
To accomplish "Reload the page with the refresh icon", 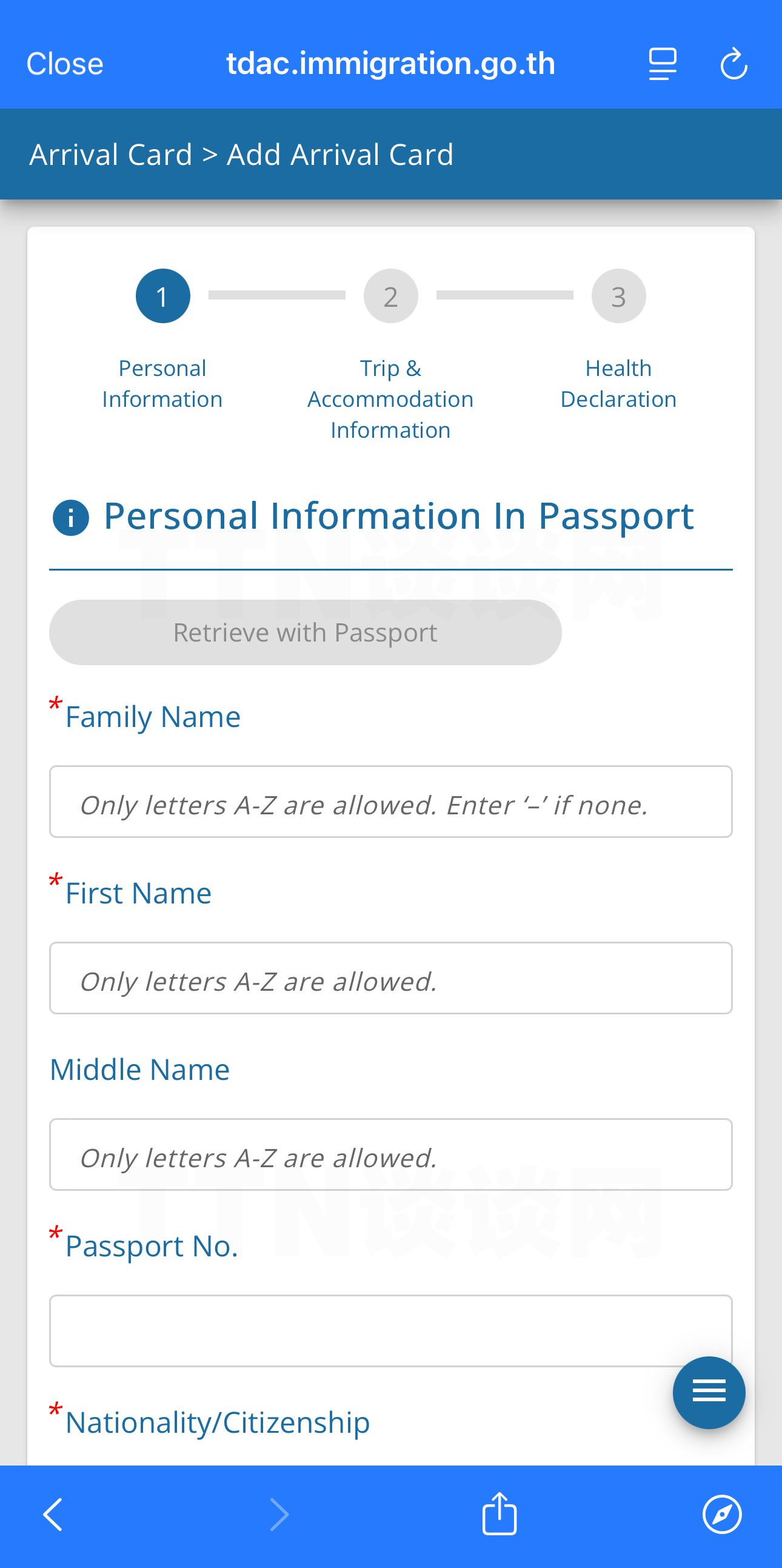I will (x=734, y=64).
